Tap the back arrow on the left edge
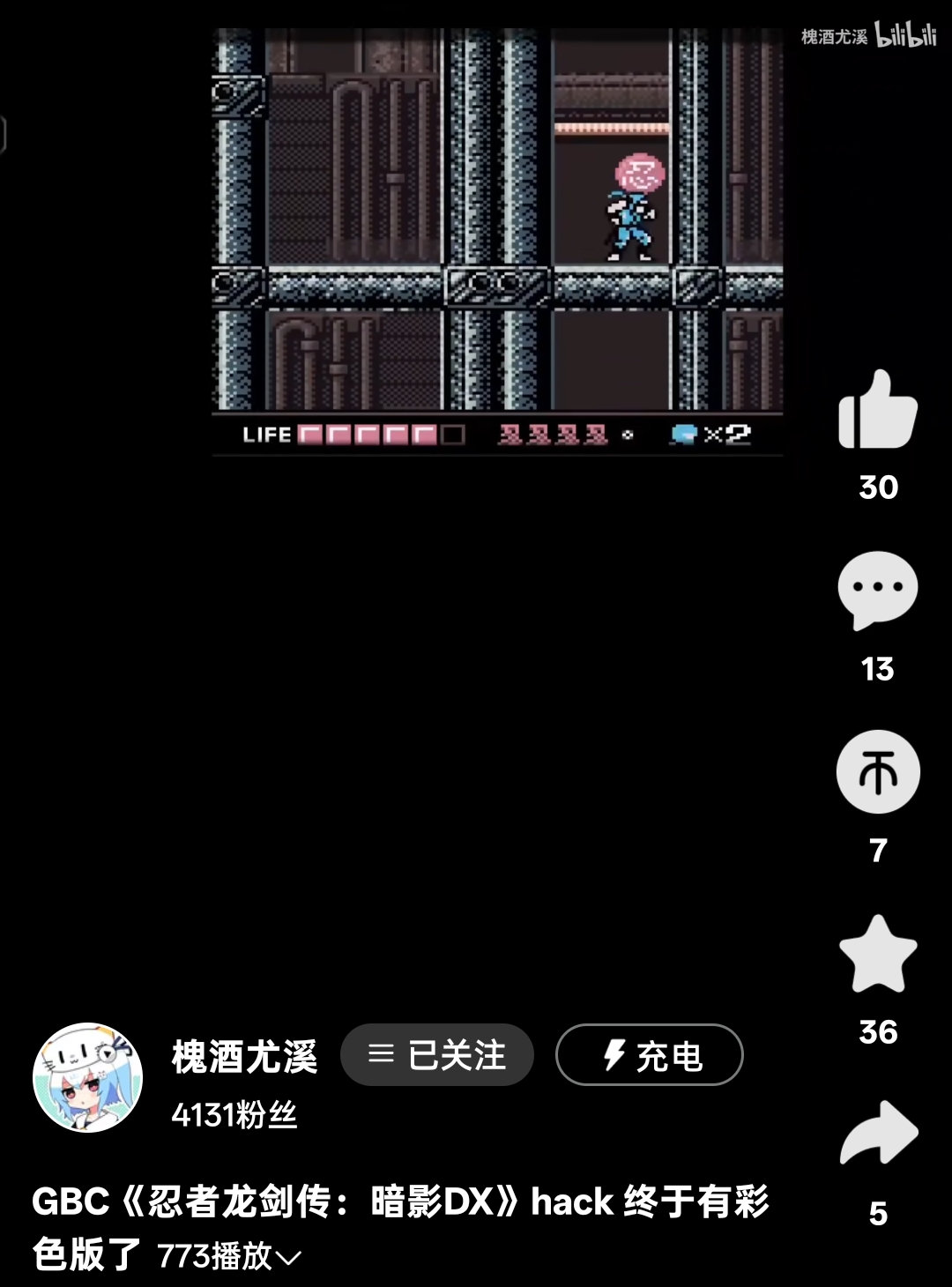 [7, 132]
